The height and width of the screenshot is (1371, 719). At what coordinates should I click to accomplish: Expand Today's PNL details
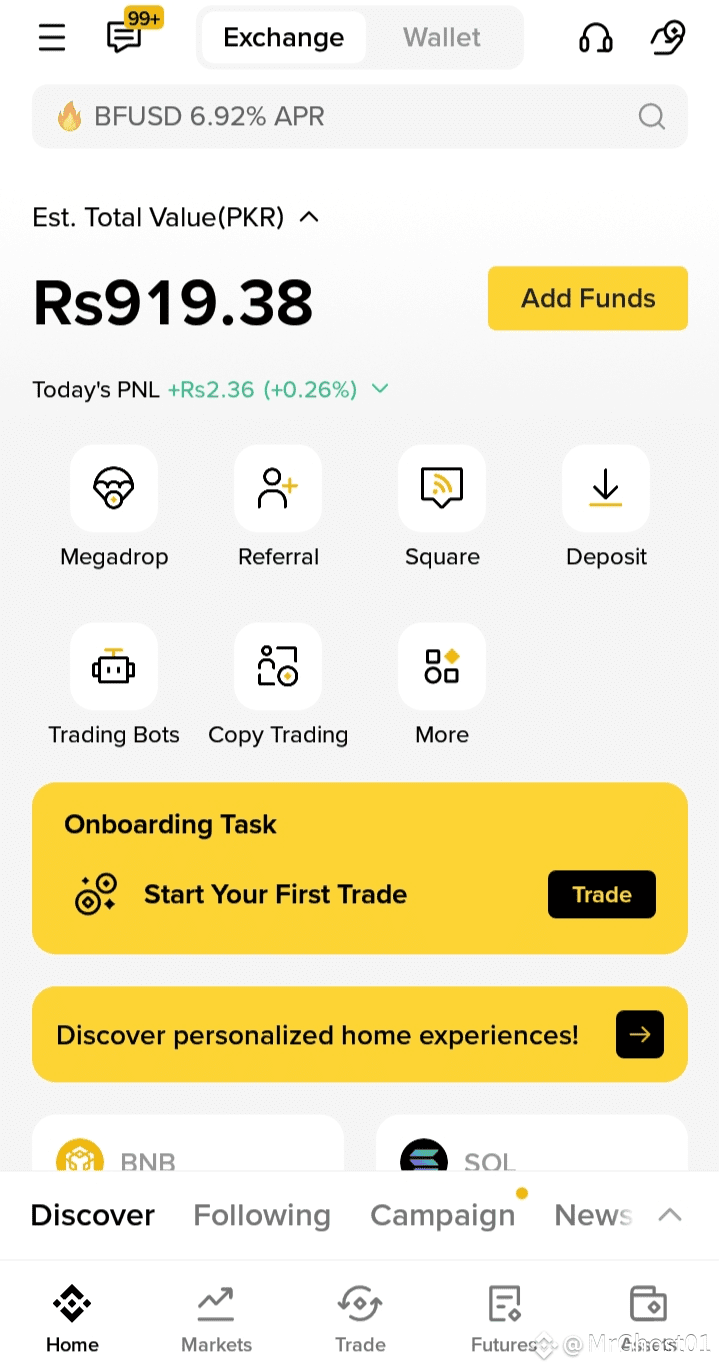point(380,389)
